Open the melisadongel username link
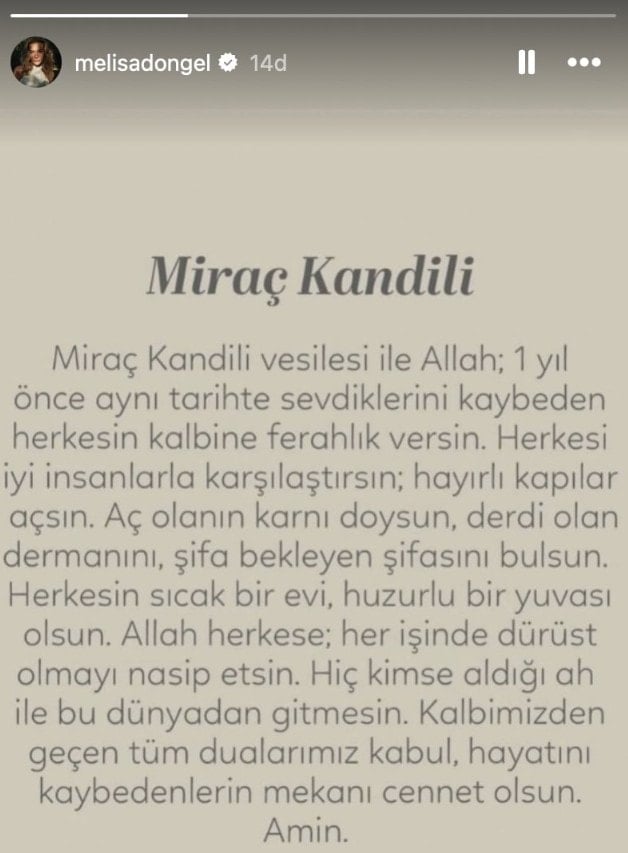The width and height of the screenshot is (628, 853). [x=143, y=63]
